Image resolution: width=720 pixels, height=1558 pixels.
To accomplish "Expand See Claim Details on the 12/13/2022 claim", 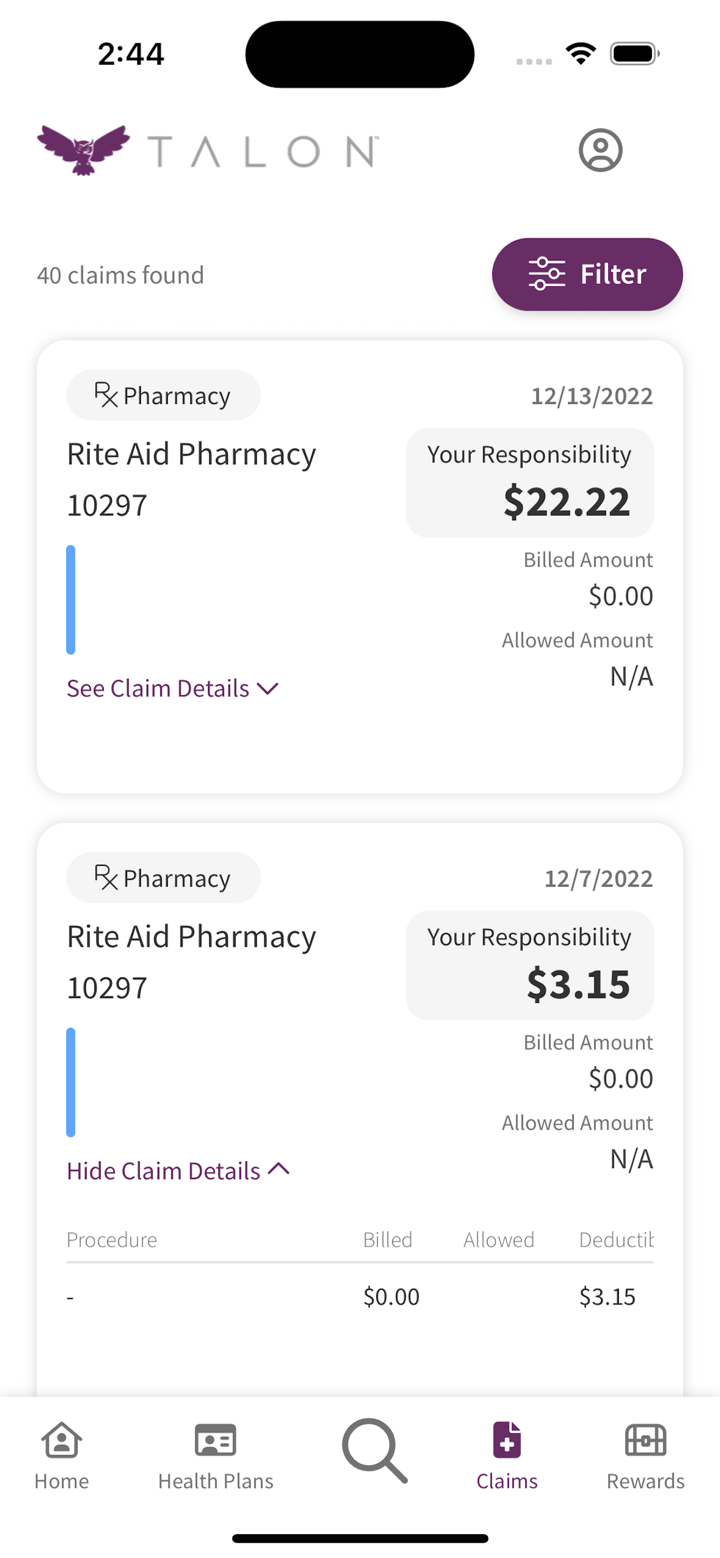I will (157, 688).
